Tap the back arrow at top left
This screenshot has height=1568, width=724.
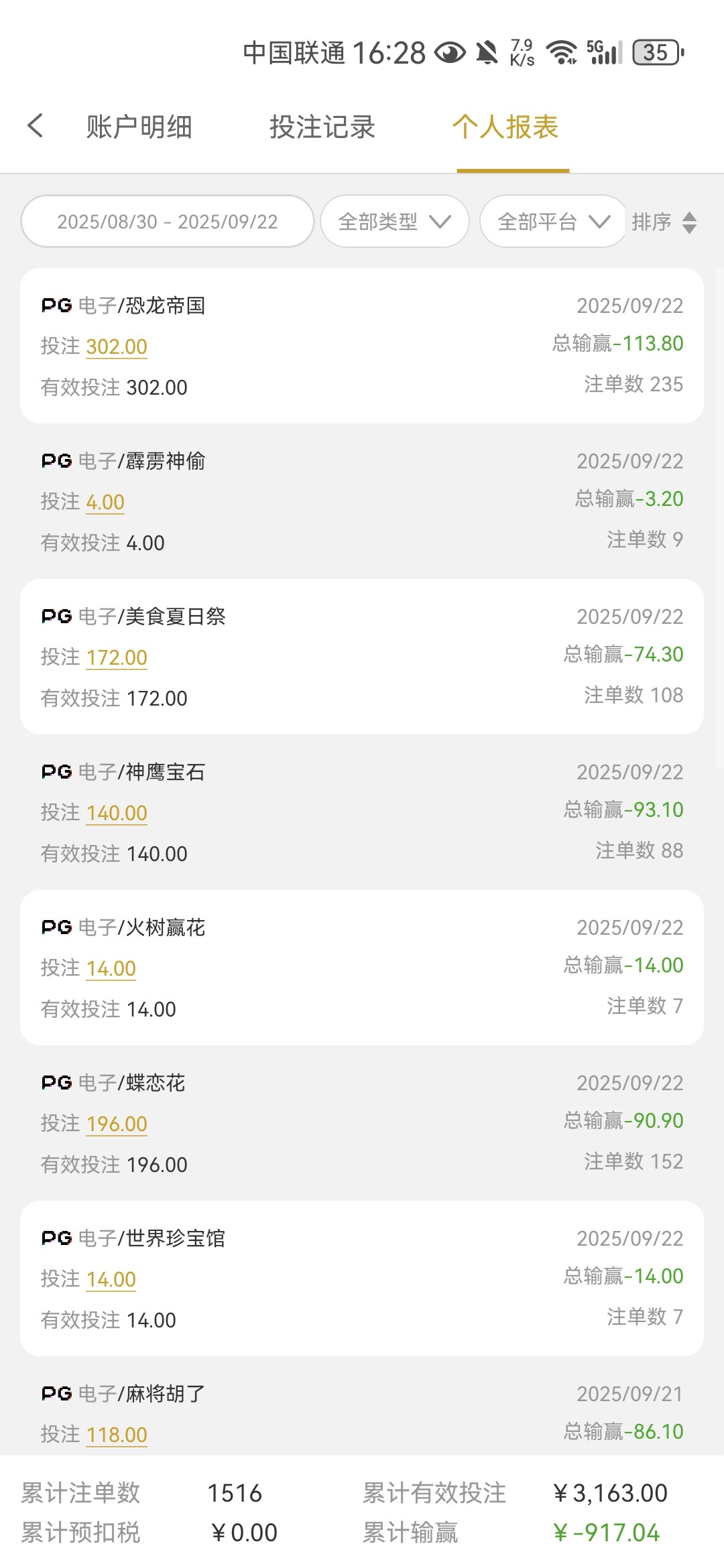click(x=36, y=126)
